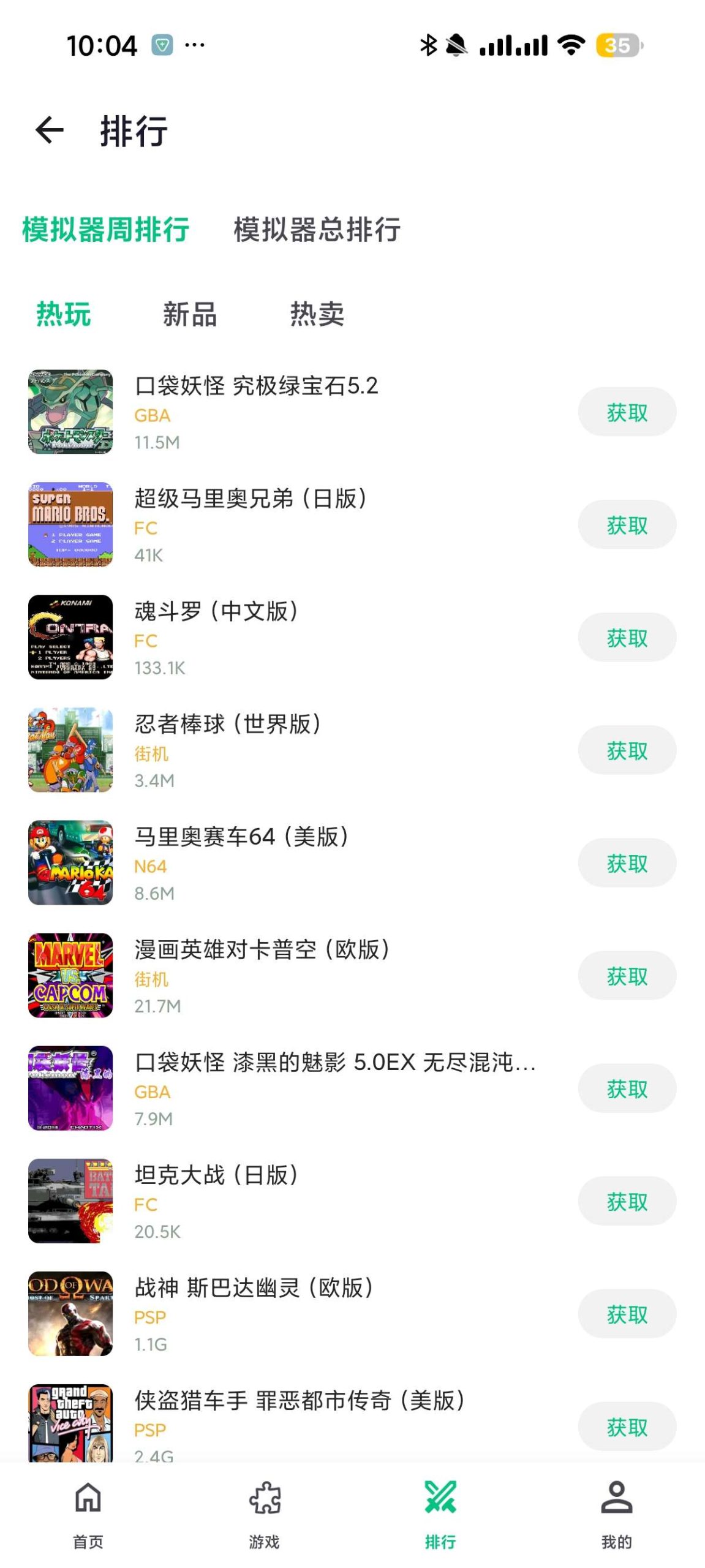
Task: Tap 获取 for 坦克大战（日版）
Action: (x=626, y=1201)
